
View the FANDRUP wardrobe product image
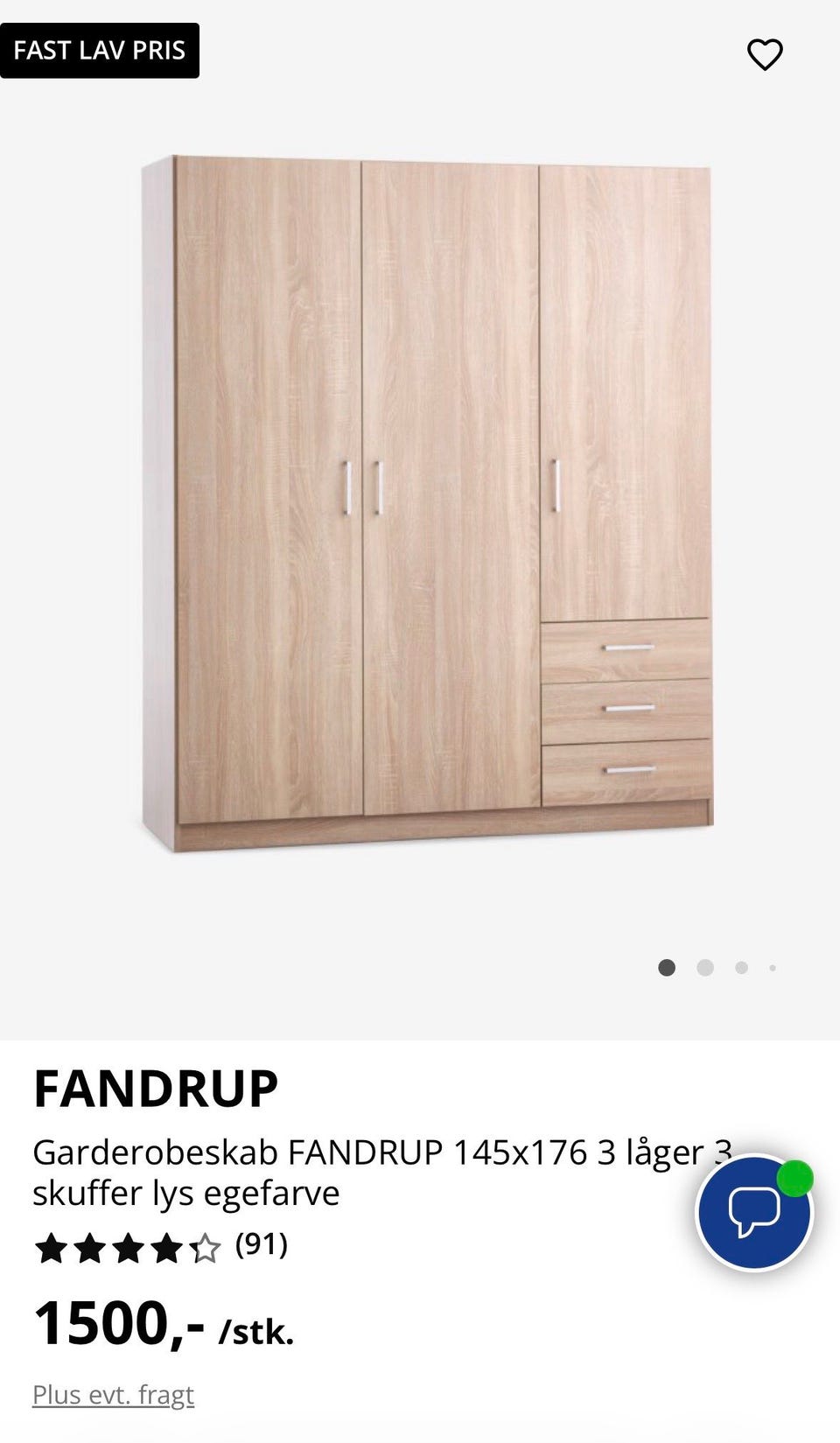[429, 503]
